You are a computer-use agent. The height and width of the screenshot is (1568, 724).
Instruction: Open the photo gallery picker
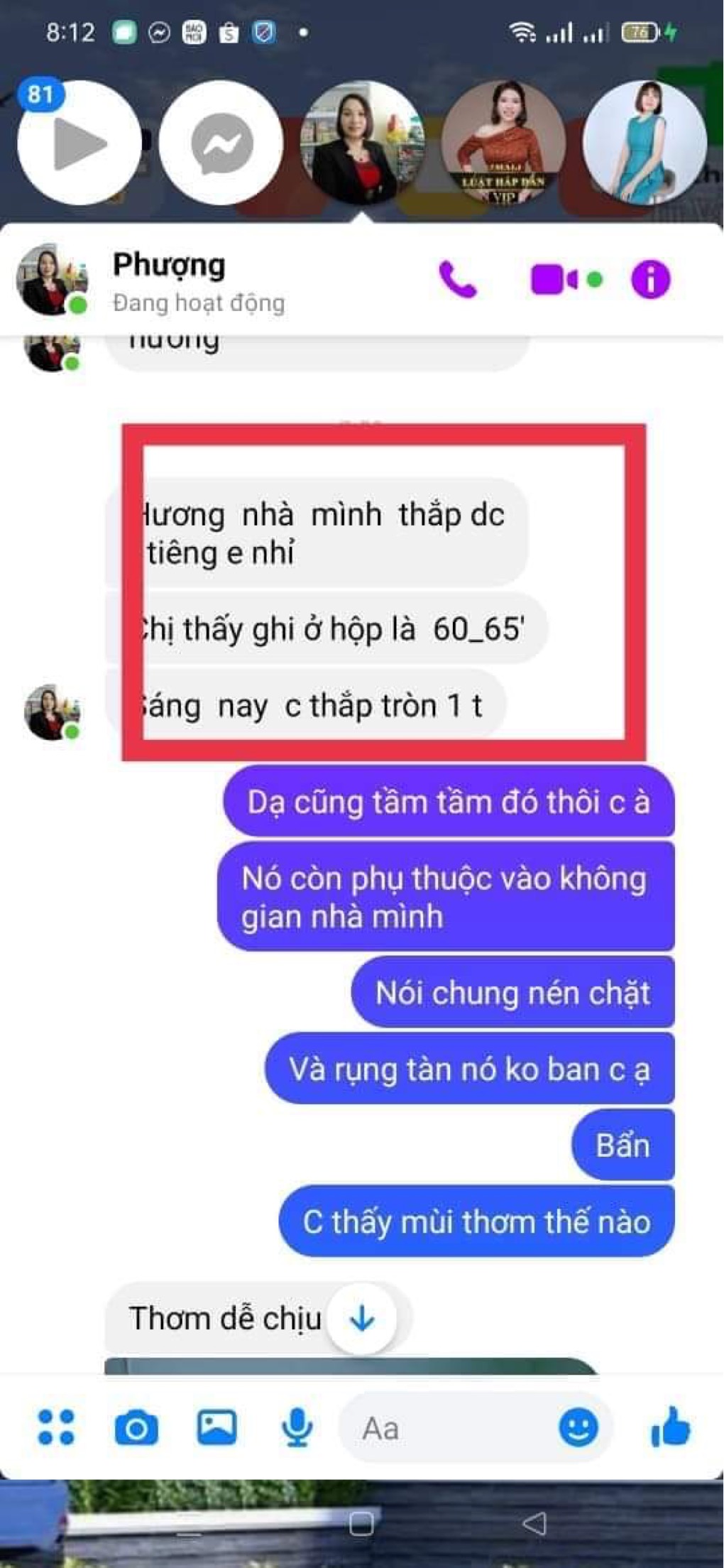pyautogui.click(x=216, y=1427)
